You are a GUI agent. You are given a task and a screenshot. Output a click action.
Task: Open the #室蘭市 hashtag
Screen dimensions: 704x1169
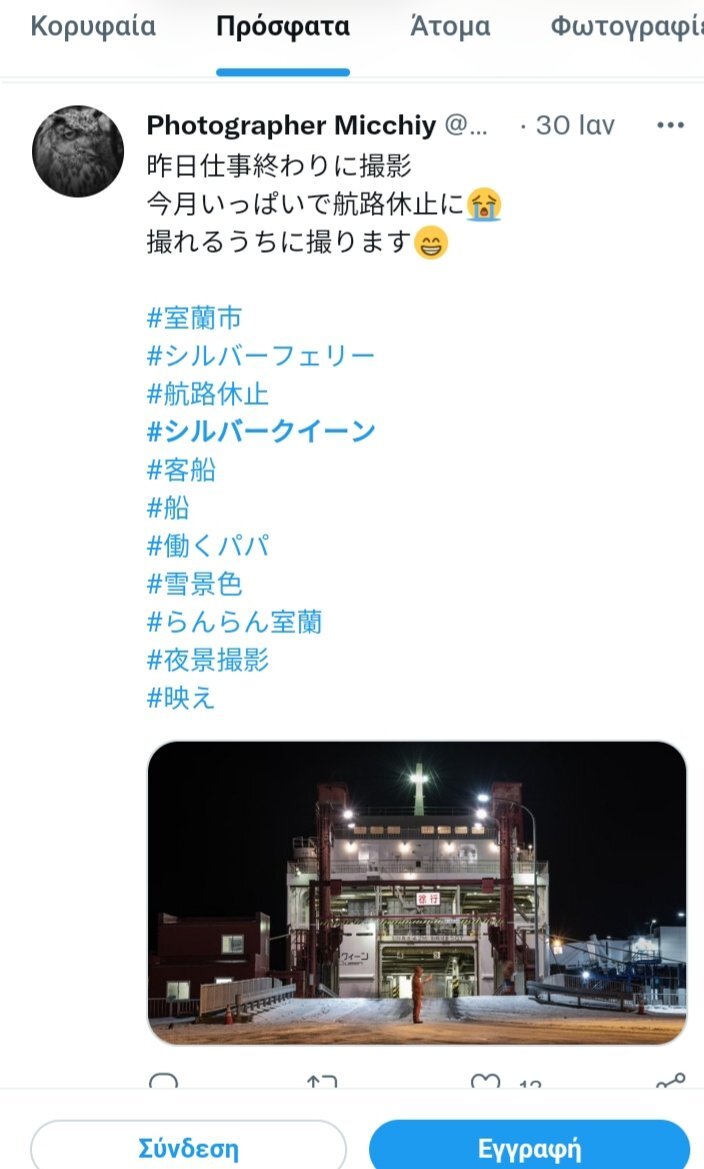pyautogui.click(x=195, y=318)
